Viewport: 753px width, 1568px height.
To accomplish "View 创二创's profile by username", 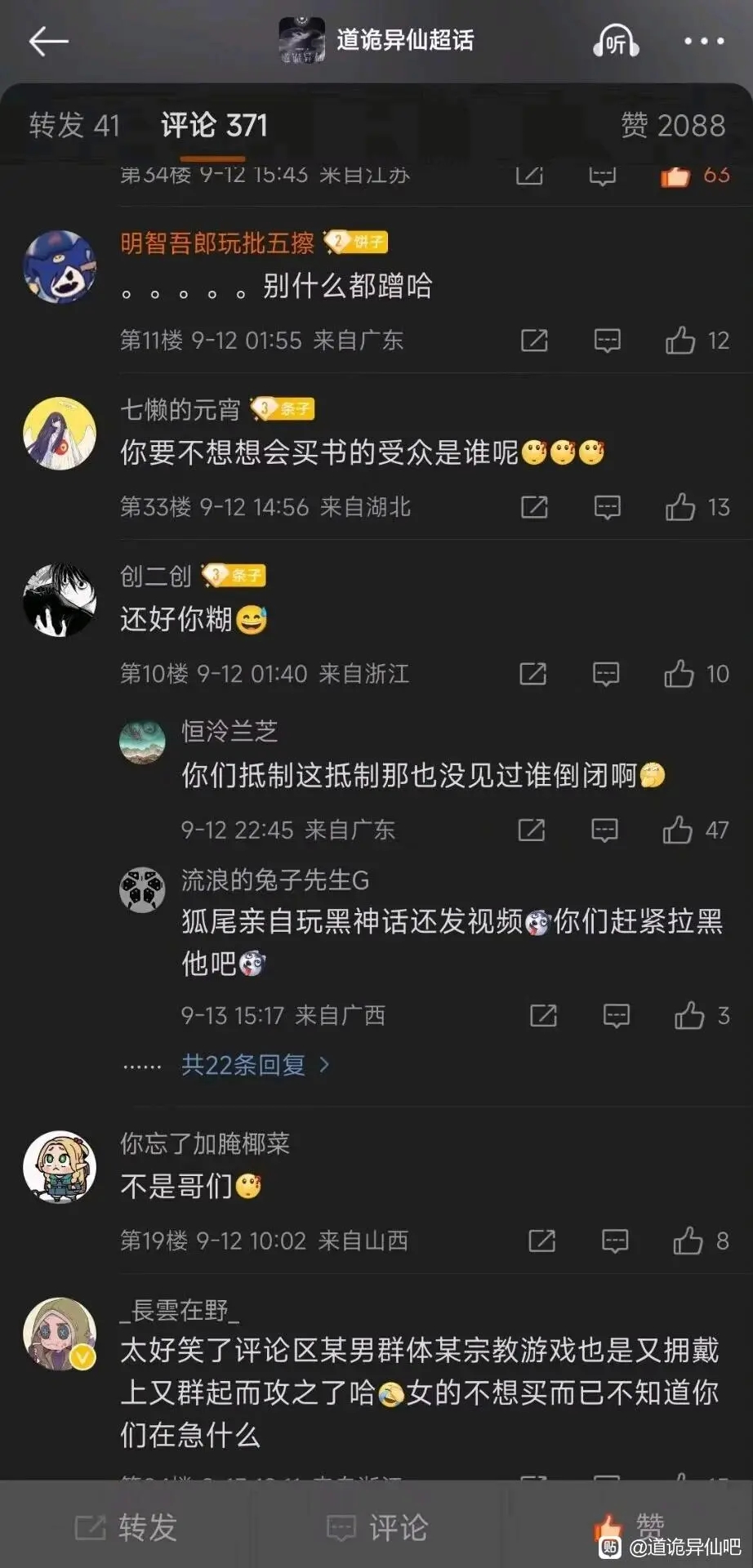I will [x=156, y=576].
